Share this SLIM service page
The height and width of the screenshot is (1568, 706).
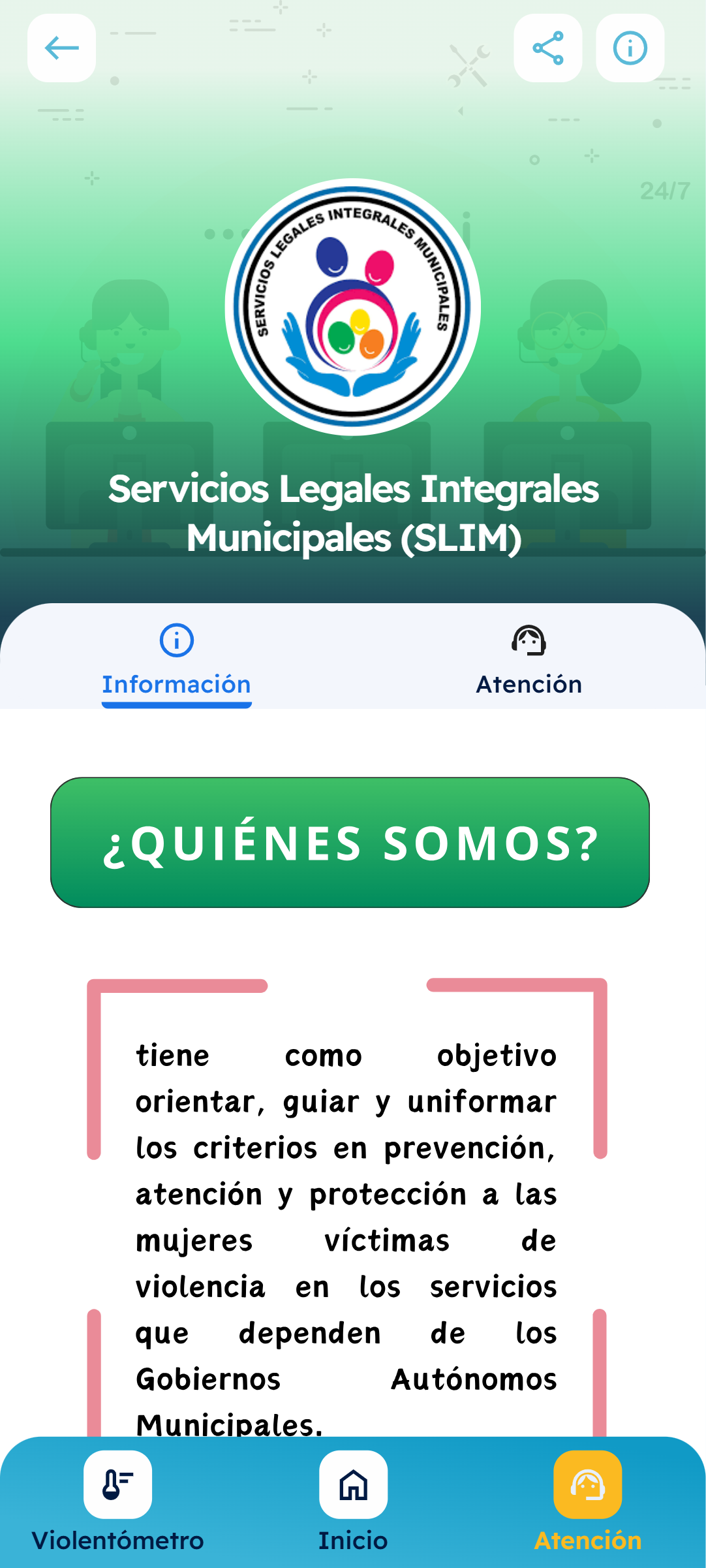[x=547, y=48]
